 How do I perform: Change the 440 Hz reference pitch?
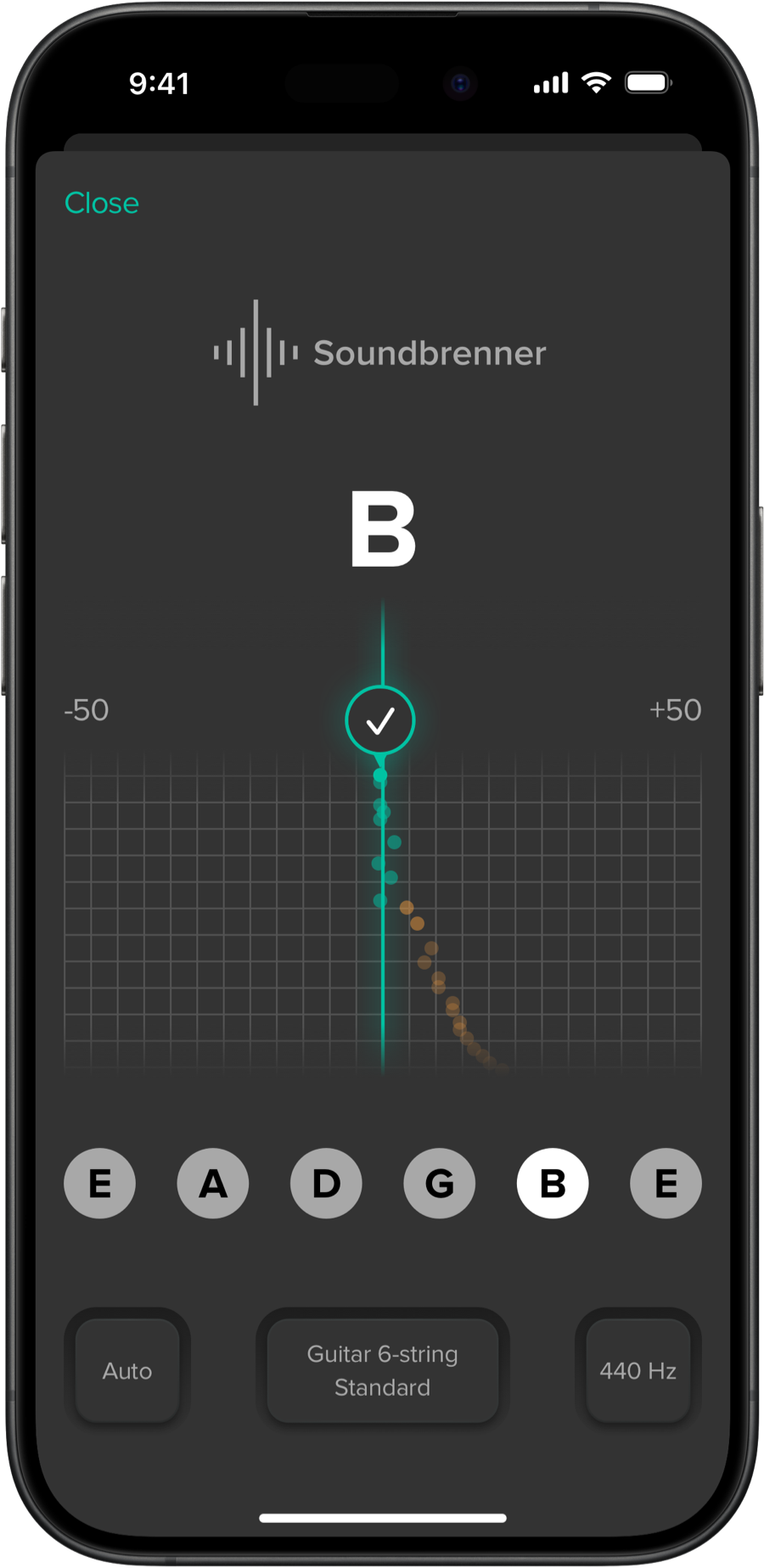(638, 1370)
